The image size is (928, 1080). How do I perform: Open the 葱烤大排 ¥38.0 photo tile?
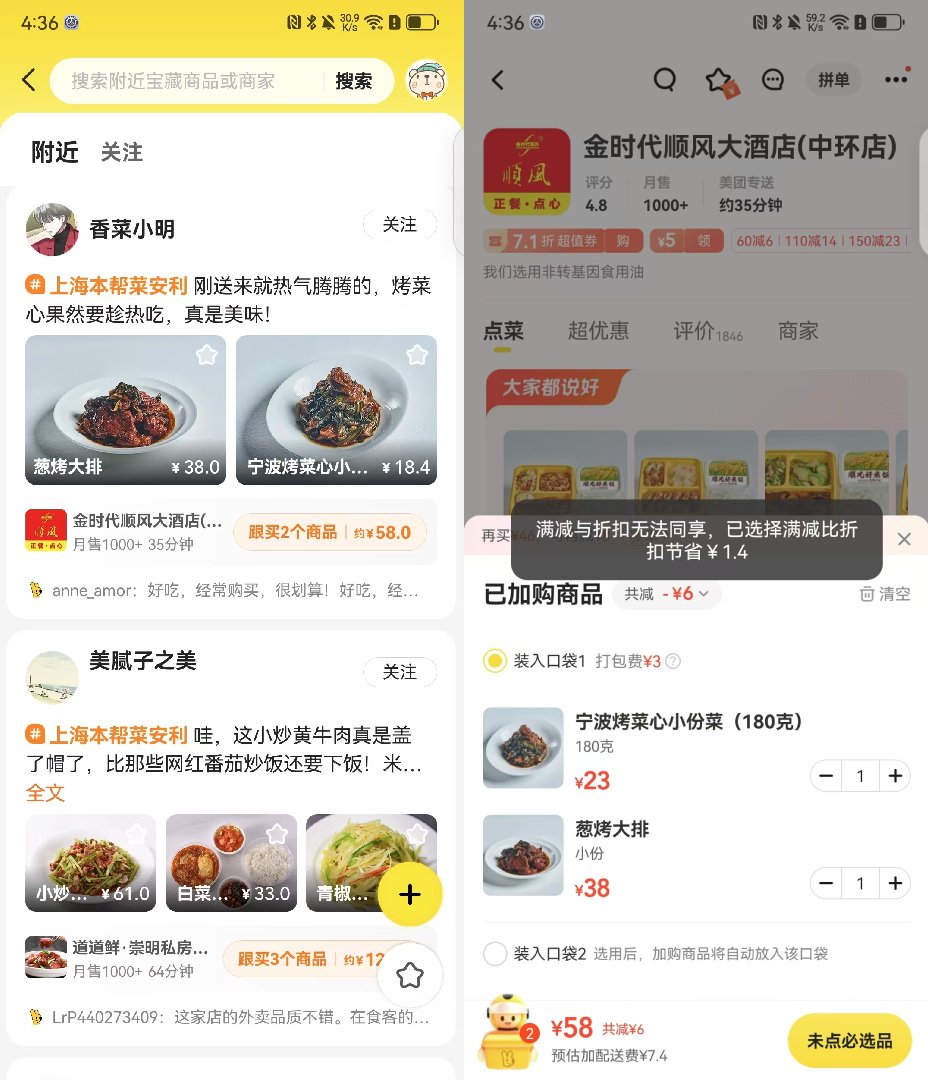(x=125, y=410)
